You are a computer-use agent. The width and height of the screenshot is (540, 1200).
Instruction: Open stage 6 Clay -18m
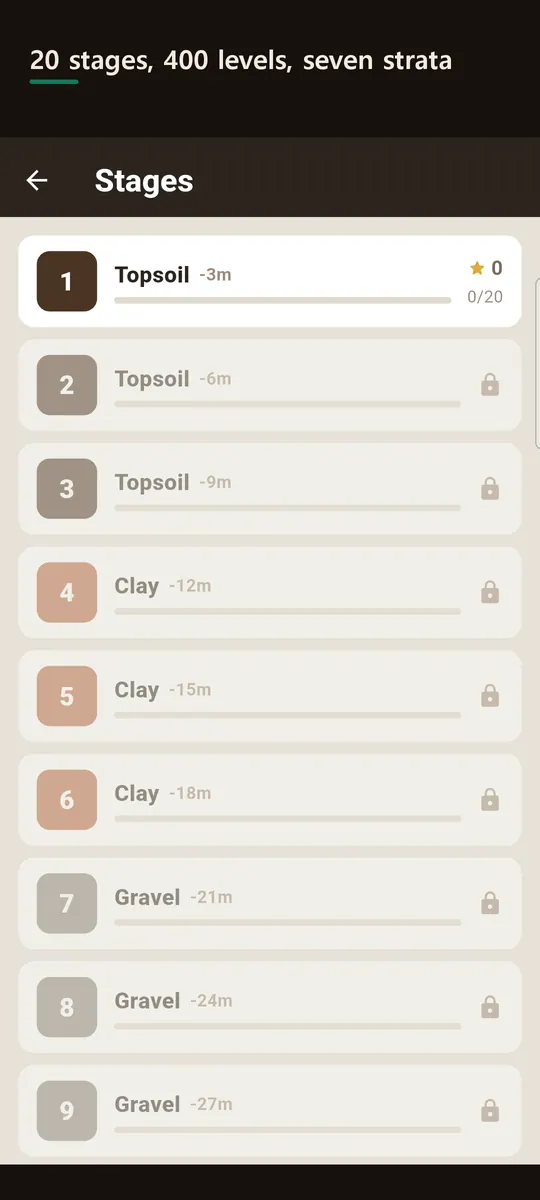pyautogui.click(x=270, y=800)
